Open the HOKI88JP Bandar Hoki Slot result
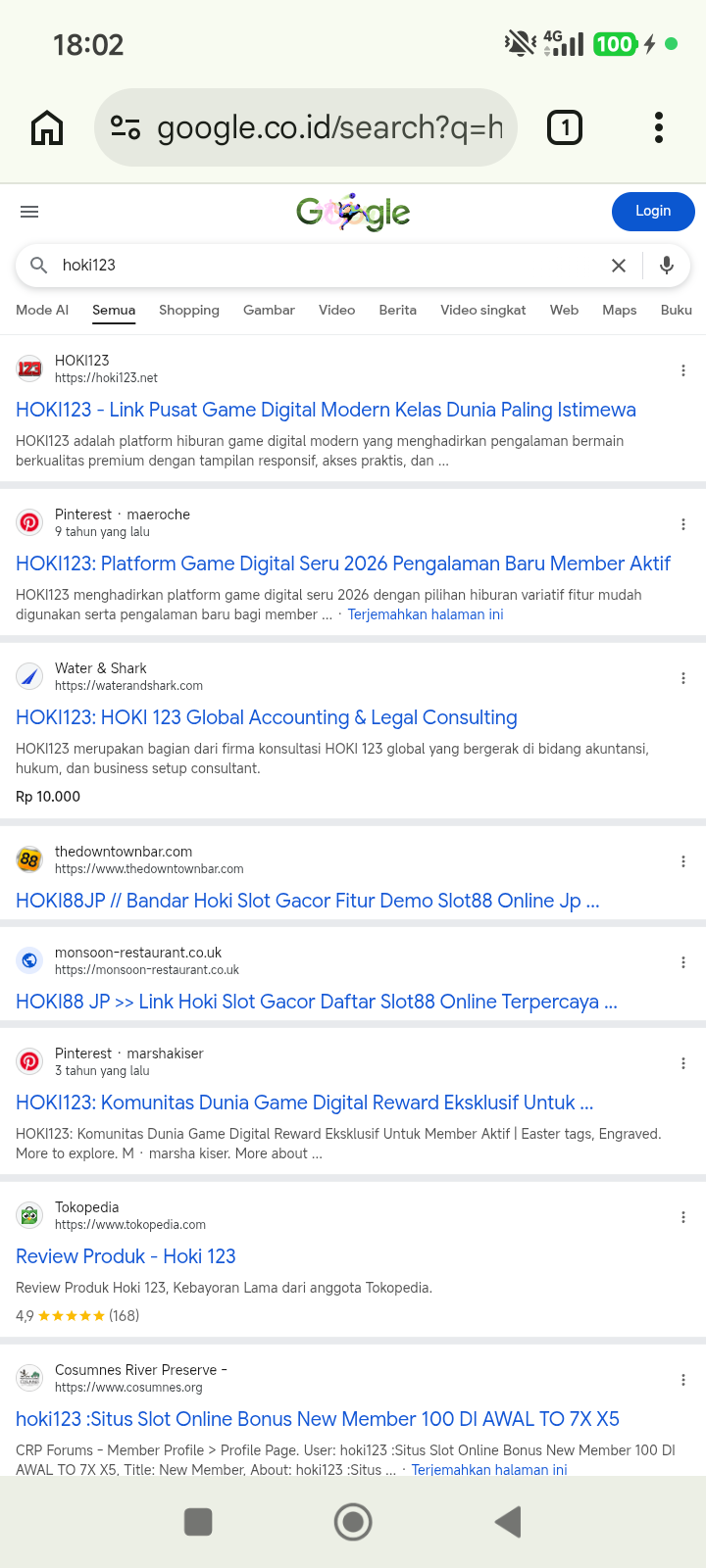Screen dimensions: 706x1568 click(308, 901)
